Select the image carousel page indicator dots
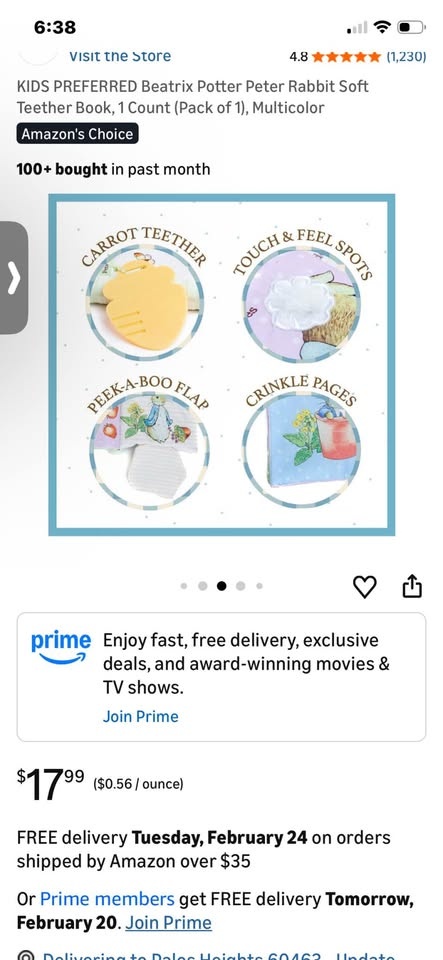Viewport: 443px width, 960px height. coord(222,586)
